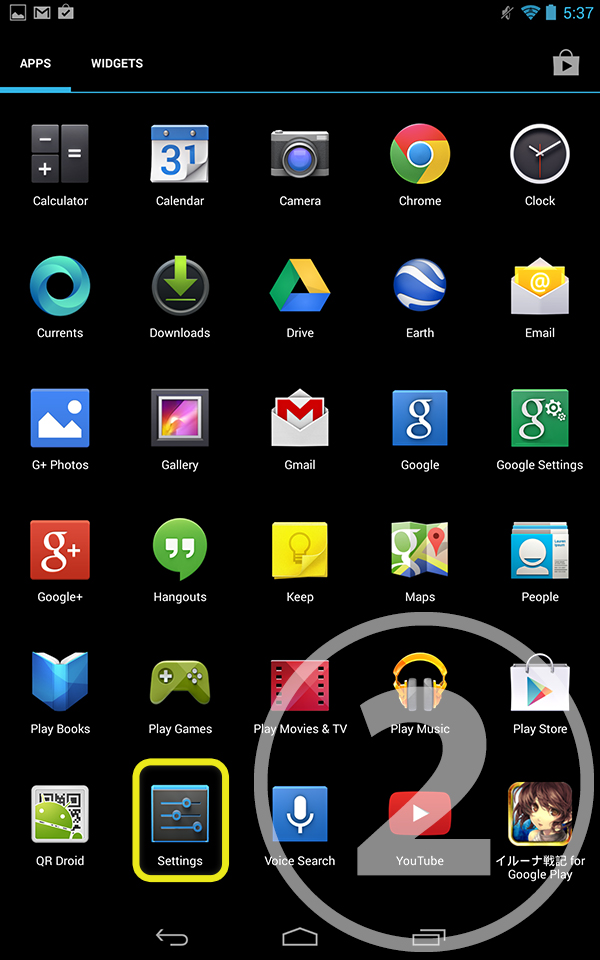This screenshot has width=600, height=960.
Task: Open the Play Store shortcut icon
Action: 565,62
